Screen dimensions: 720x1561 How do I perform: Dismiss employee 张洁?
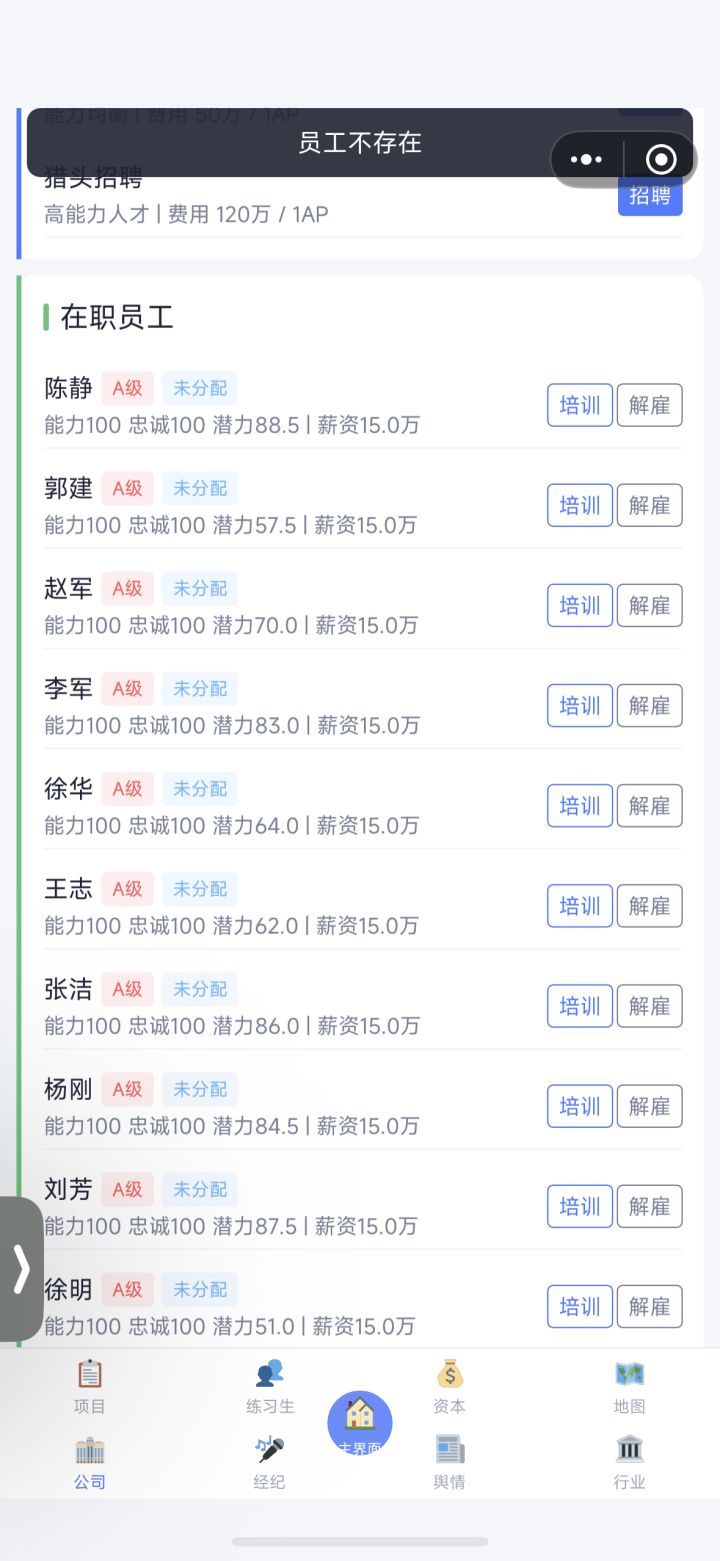pyautogui.click(x=650, y=1006)
